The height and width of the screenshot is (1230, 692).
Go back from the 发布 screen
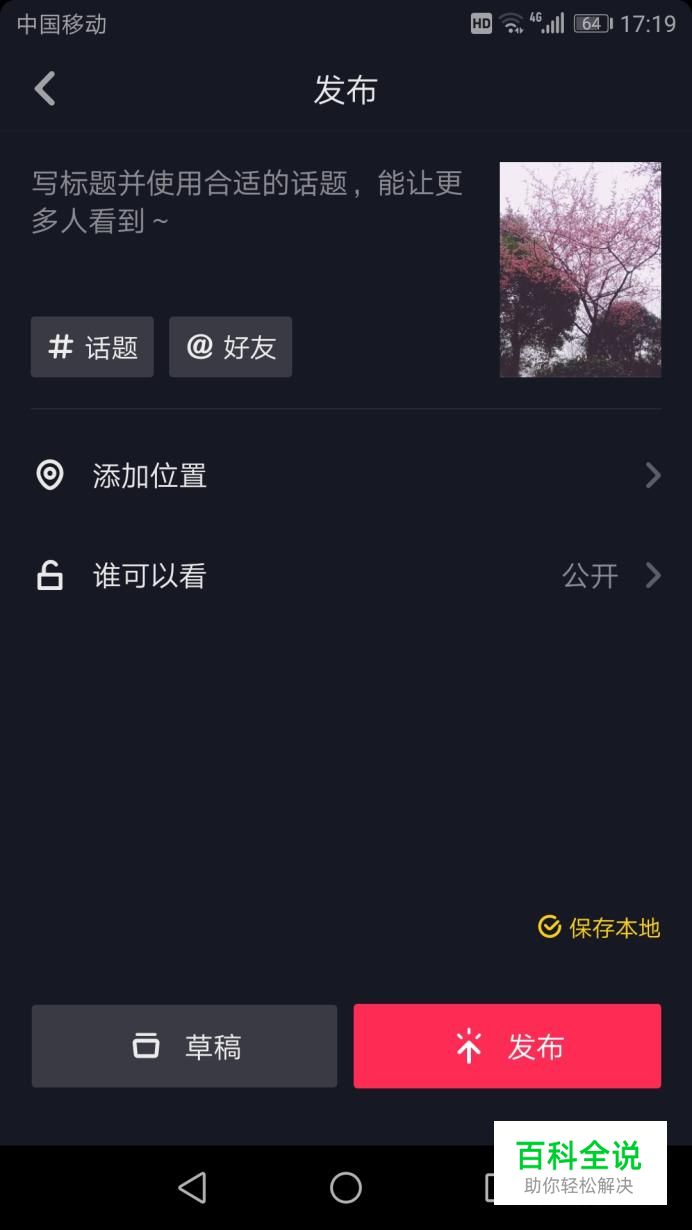(x=45, y=89)
